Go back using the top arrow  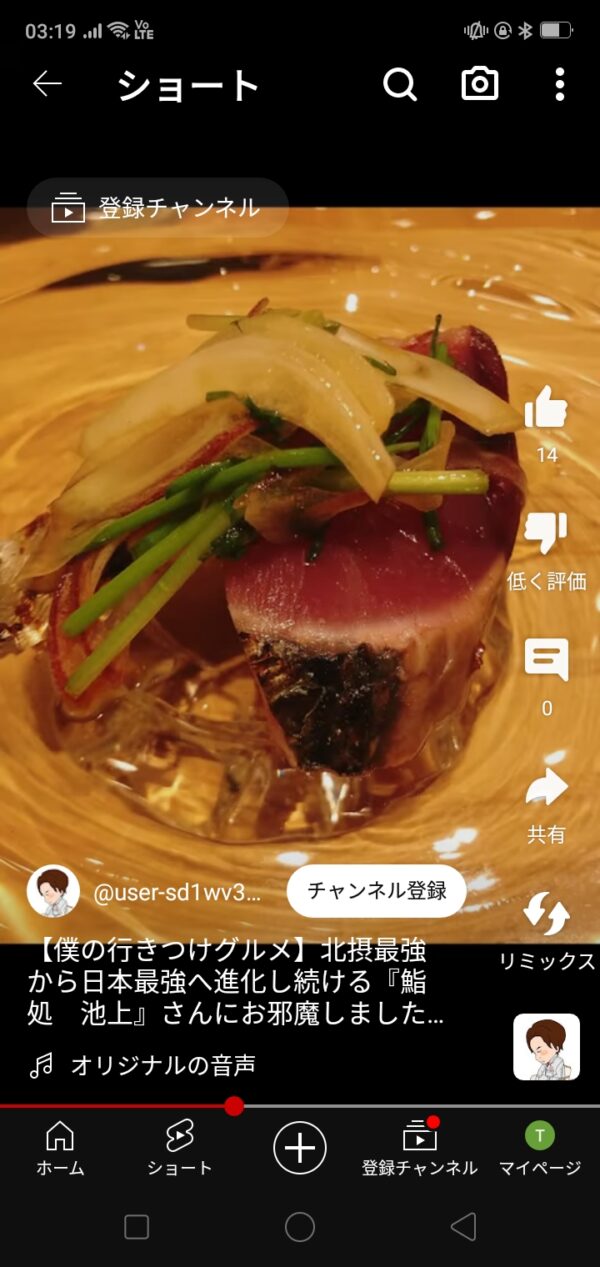tap(47, 85)
